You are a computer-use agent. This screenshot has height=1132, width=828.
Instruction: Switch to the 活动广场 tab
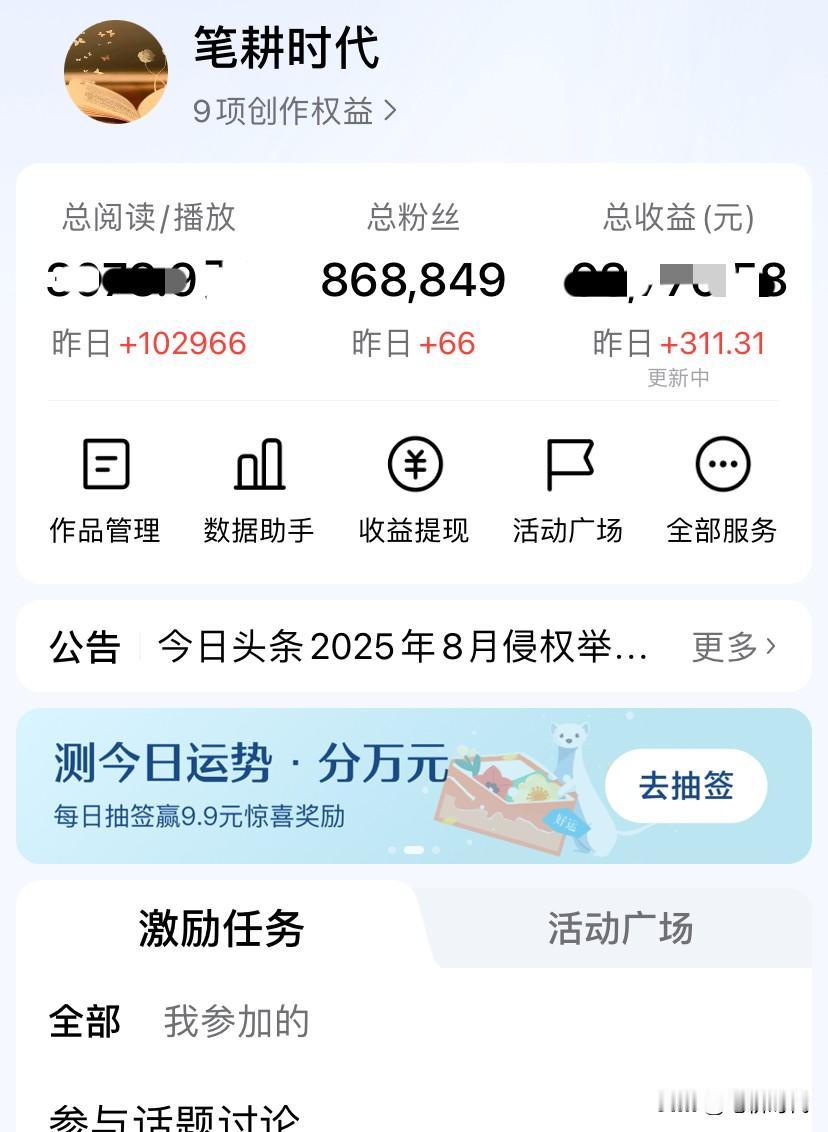point(619,929)
